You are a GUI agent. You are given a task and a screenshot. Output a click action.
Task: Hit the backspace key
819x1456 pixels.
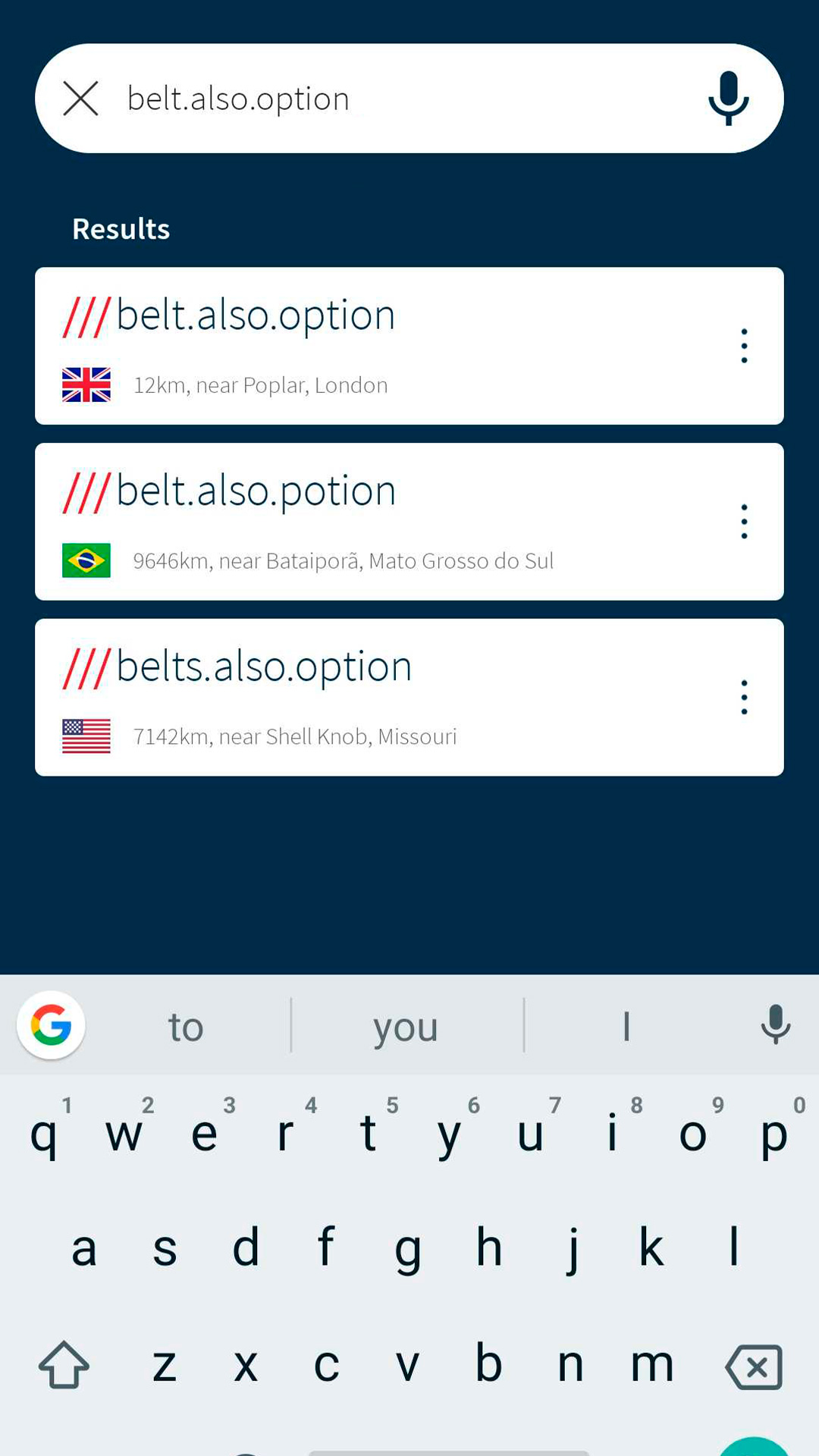point(754,1367)
